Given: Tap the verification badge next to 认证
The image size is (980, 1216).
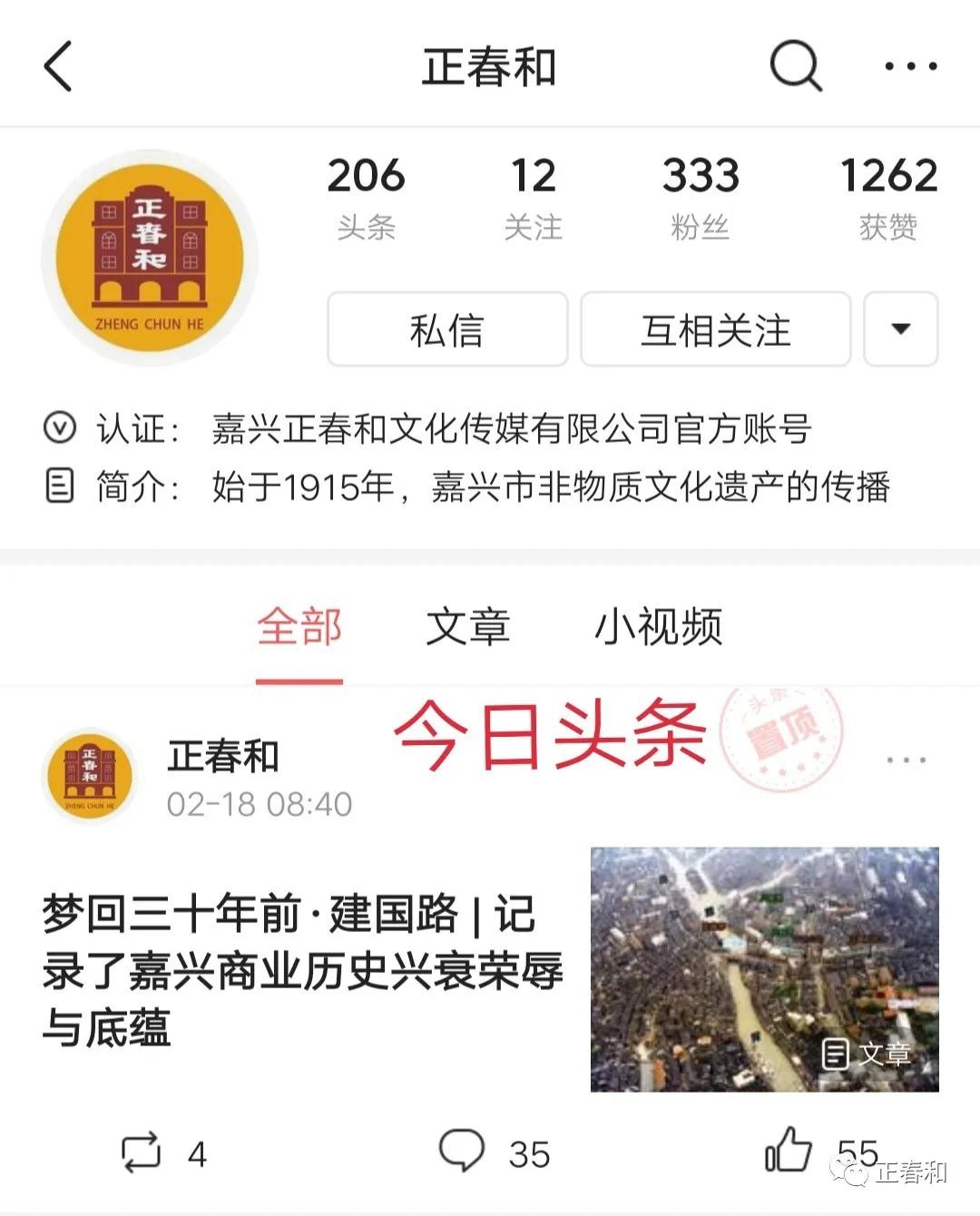Looking at the screenshot, I should click(60, 430).
